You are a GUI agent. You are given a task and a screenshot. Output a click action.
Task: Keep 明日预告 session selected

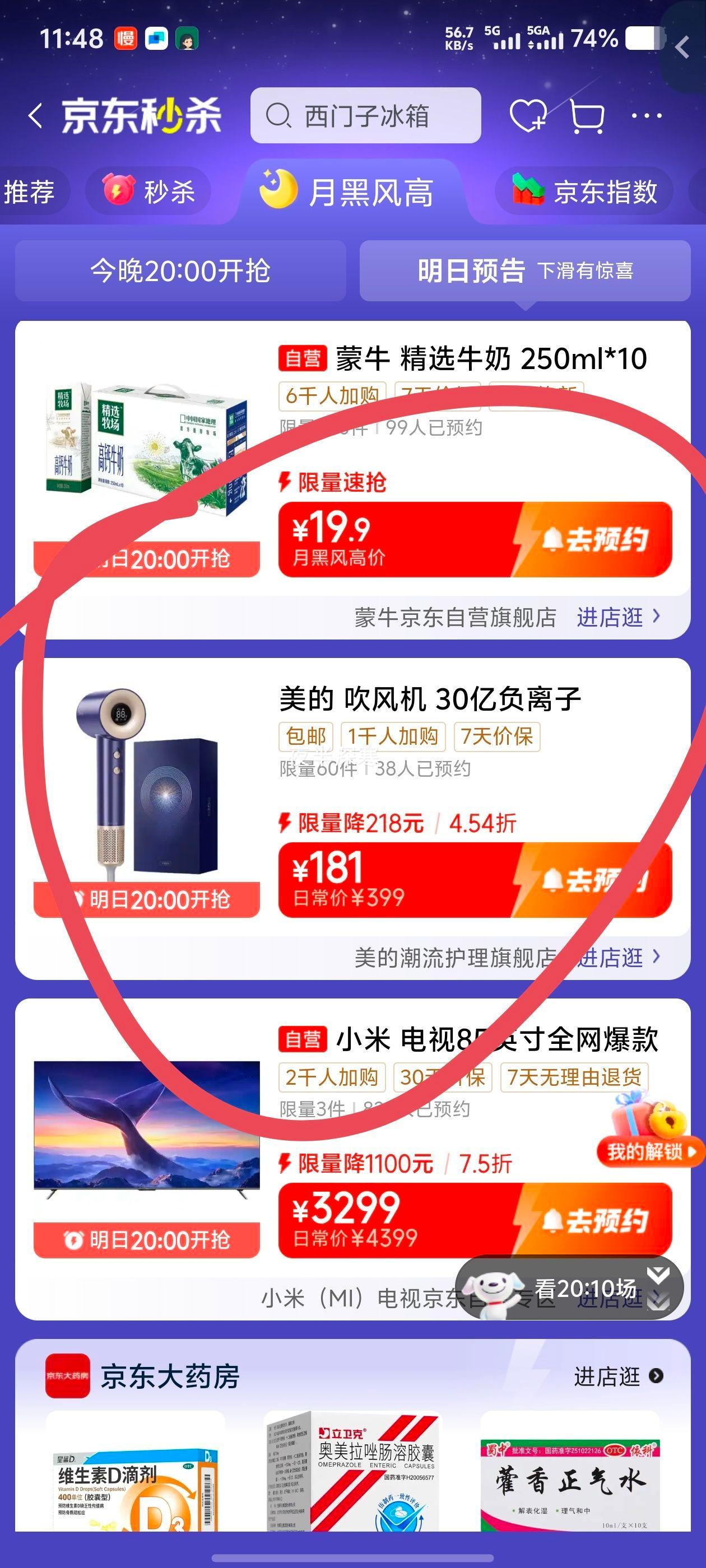coord(472,272)
